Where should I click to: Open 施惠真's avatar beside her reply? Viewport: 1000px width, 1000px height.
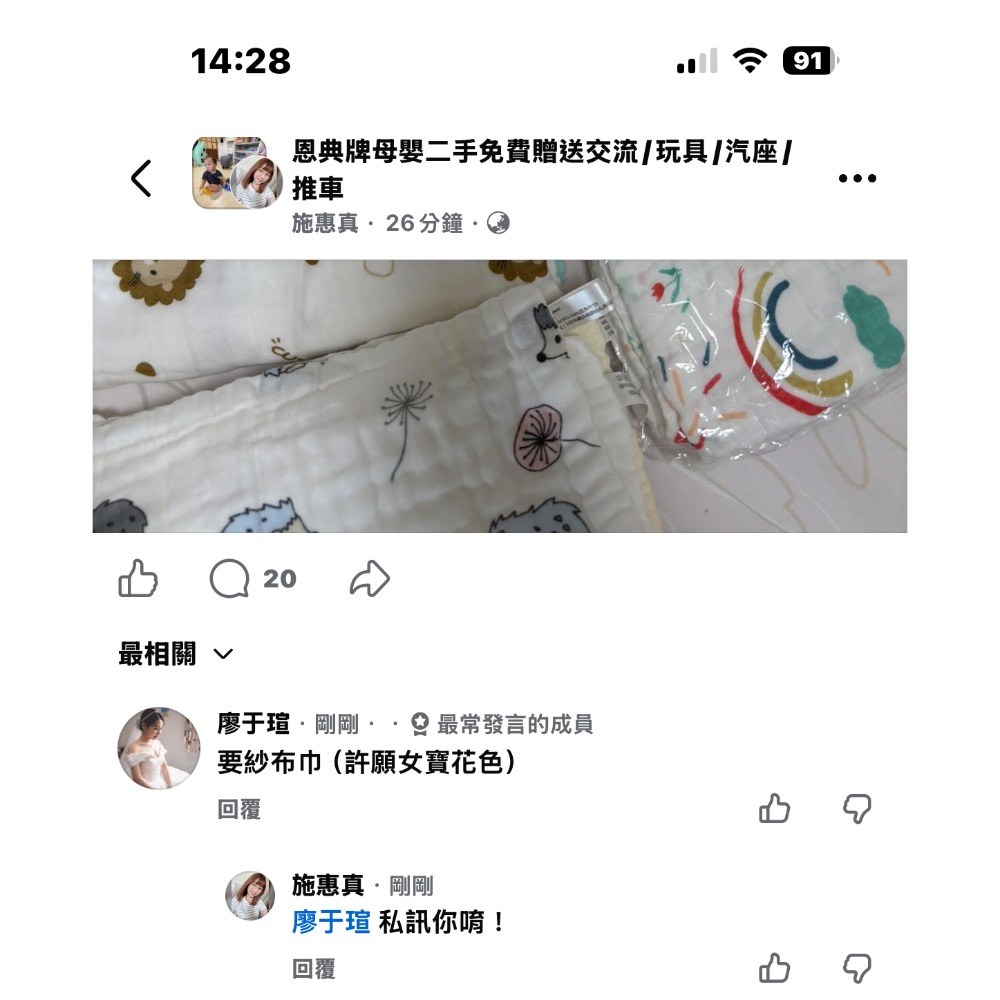[x=250, y=896]
